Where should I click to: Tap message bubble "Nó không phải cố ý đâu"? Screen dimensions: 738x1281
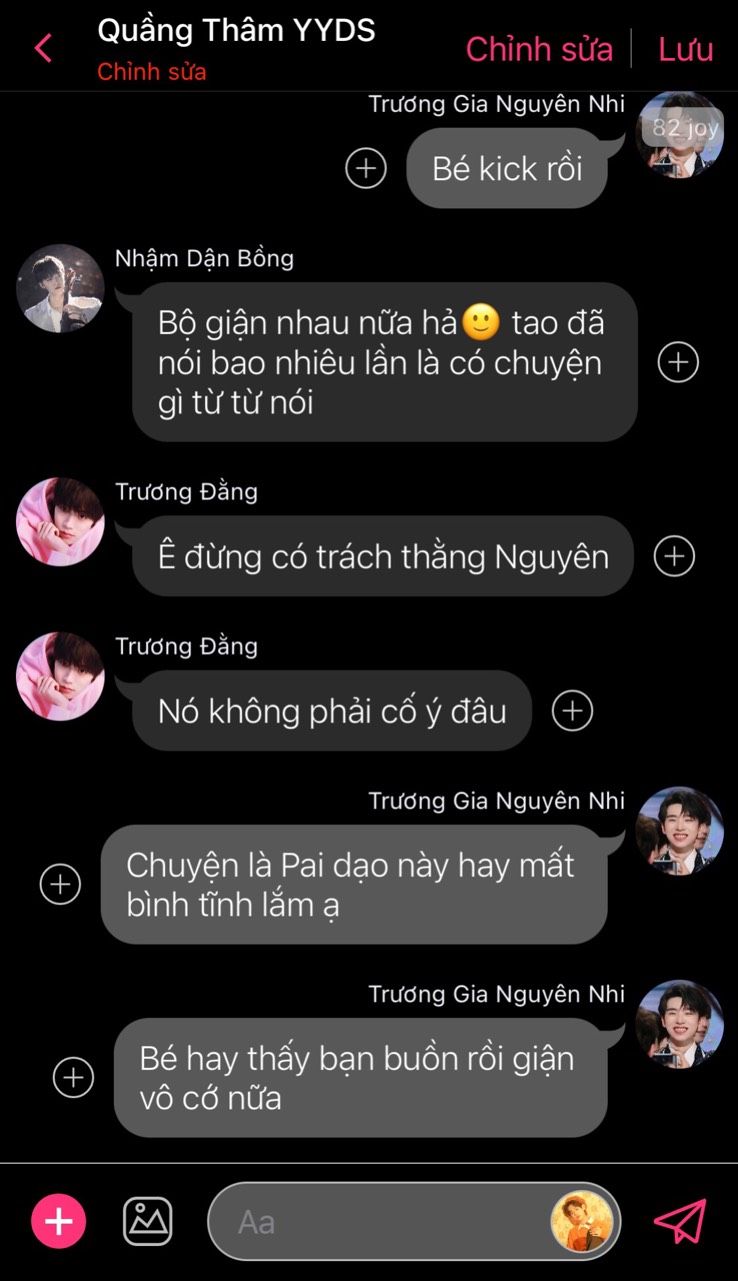332,711
